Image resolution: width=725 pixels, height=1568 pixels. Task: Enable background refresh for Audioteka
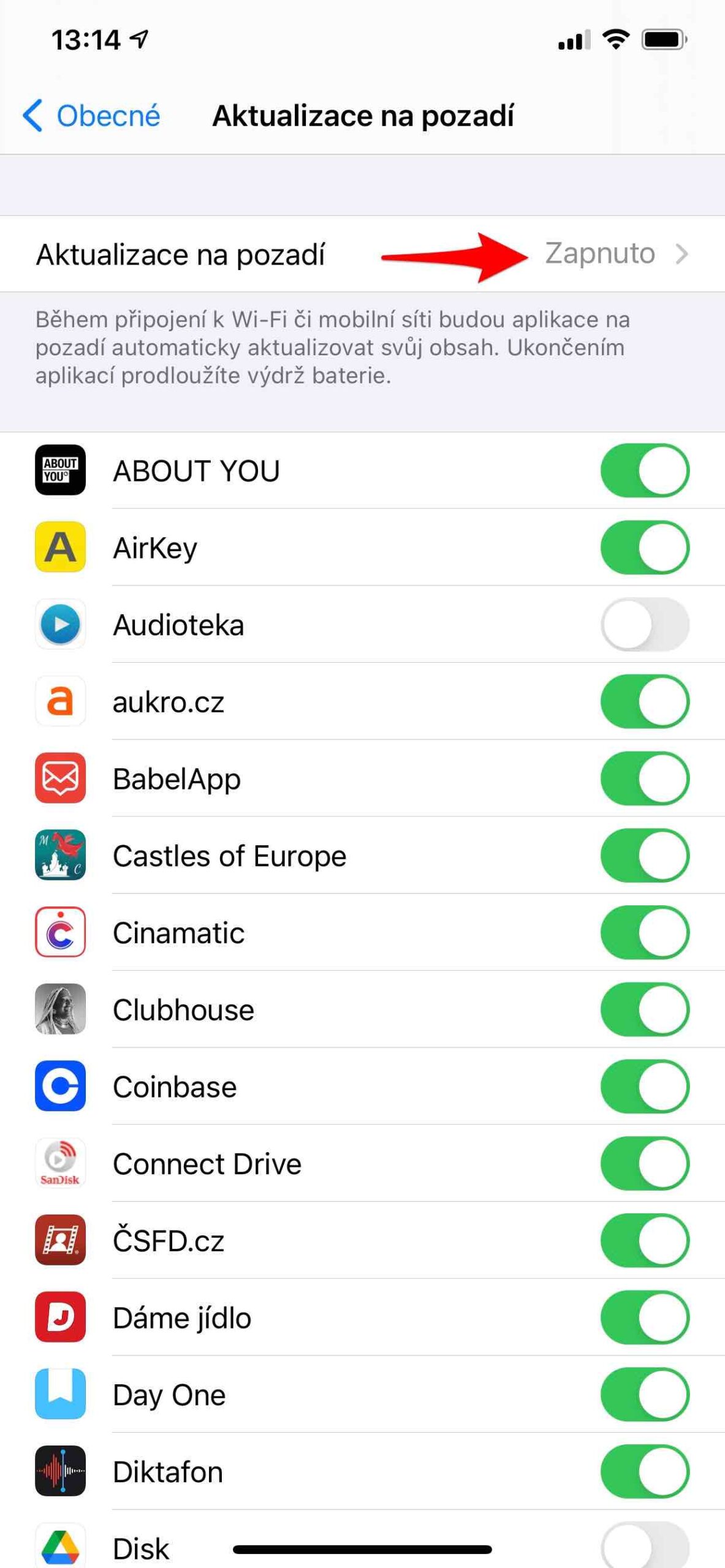[645, 625]
